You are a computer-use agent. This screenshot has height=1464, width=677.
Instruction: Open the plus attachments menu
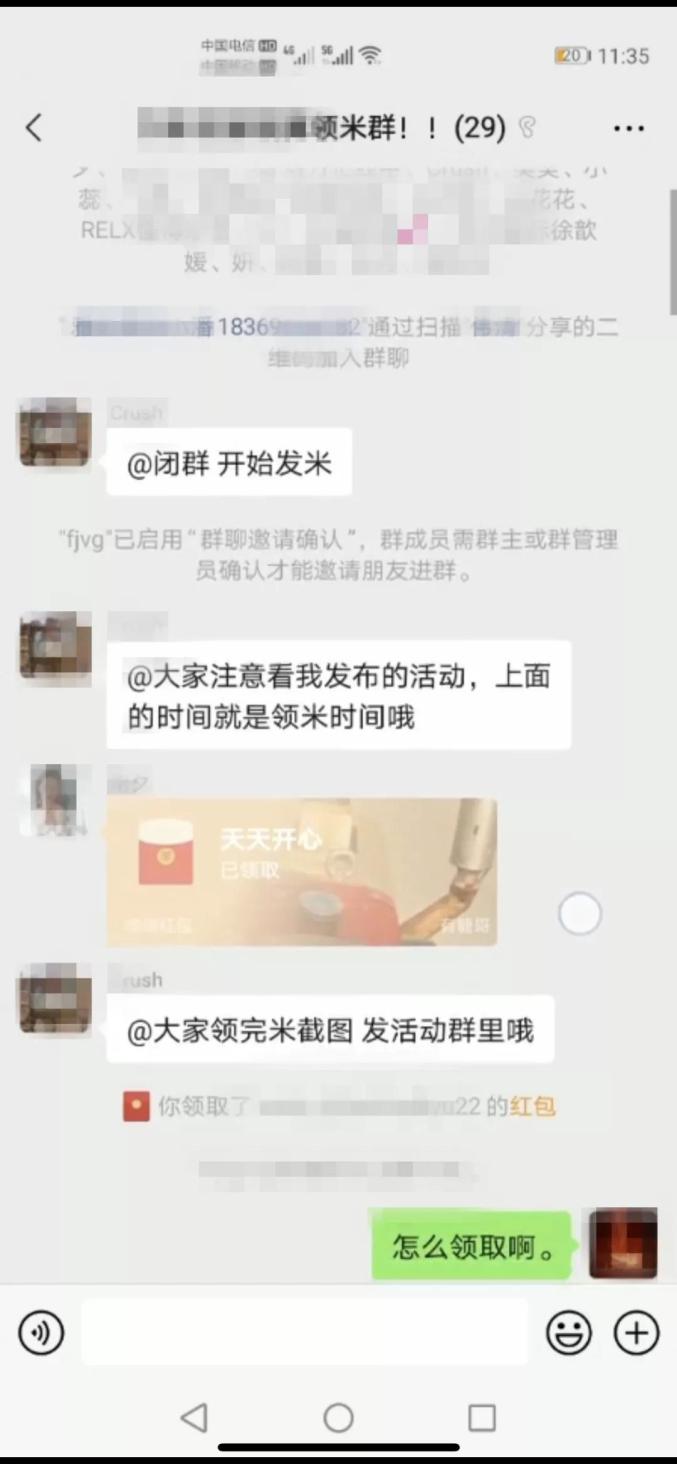636,1333
